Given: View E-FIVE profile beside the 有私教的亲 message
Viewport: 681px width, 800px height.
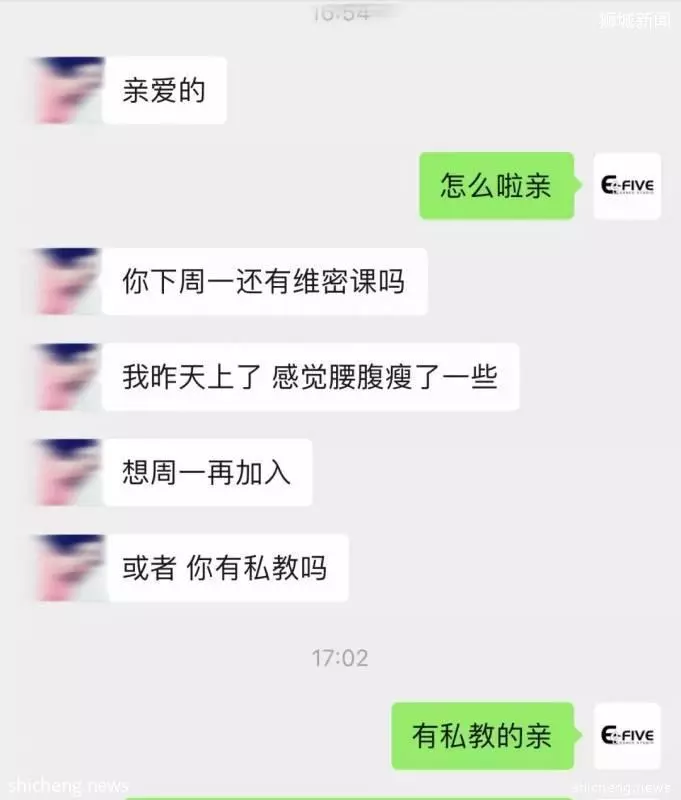Looking at the screenshot, I should tap(627, 736).
